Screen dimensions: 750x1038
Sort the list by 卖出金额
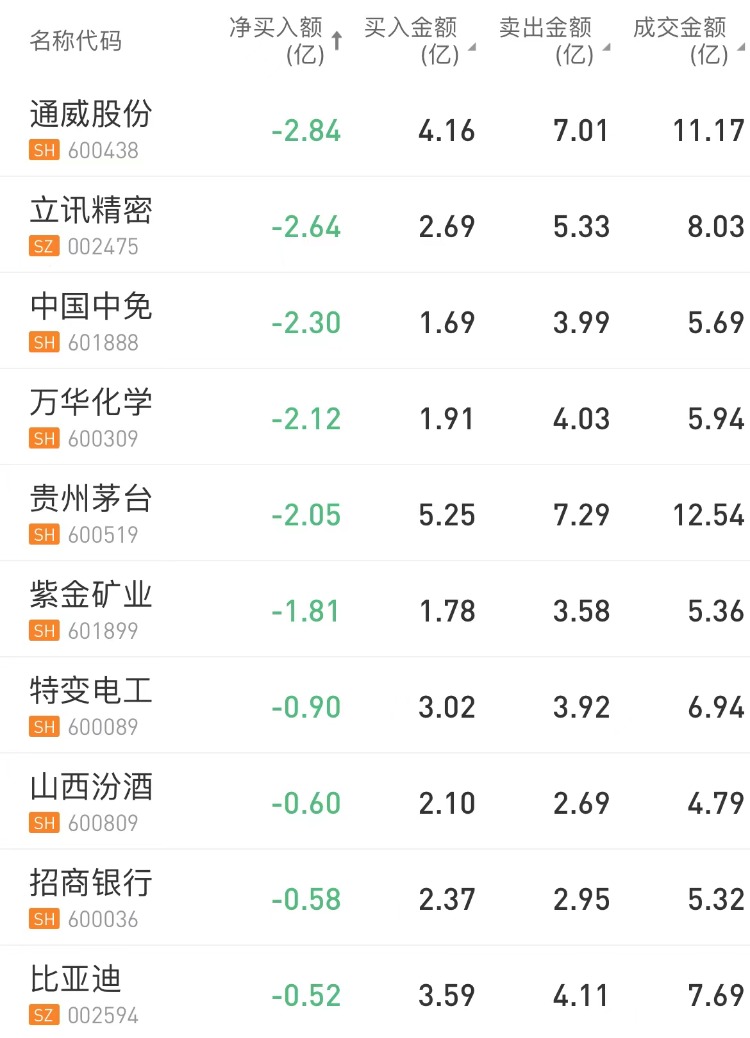[552, 40]
